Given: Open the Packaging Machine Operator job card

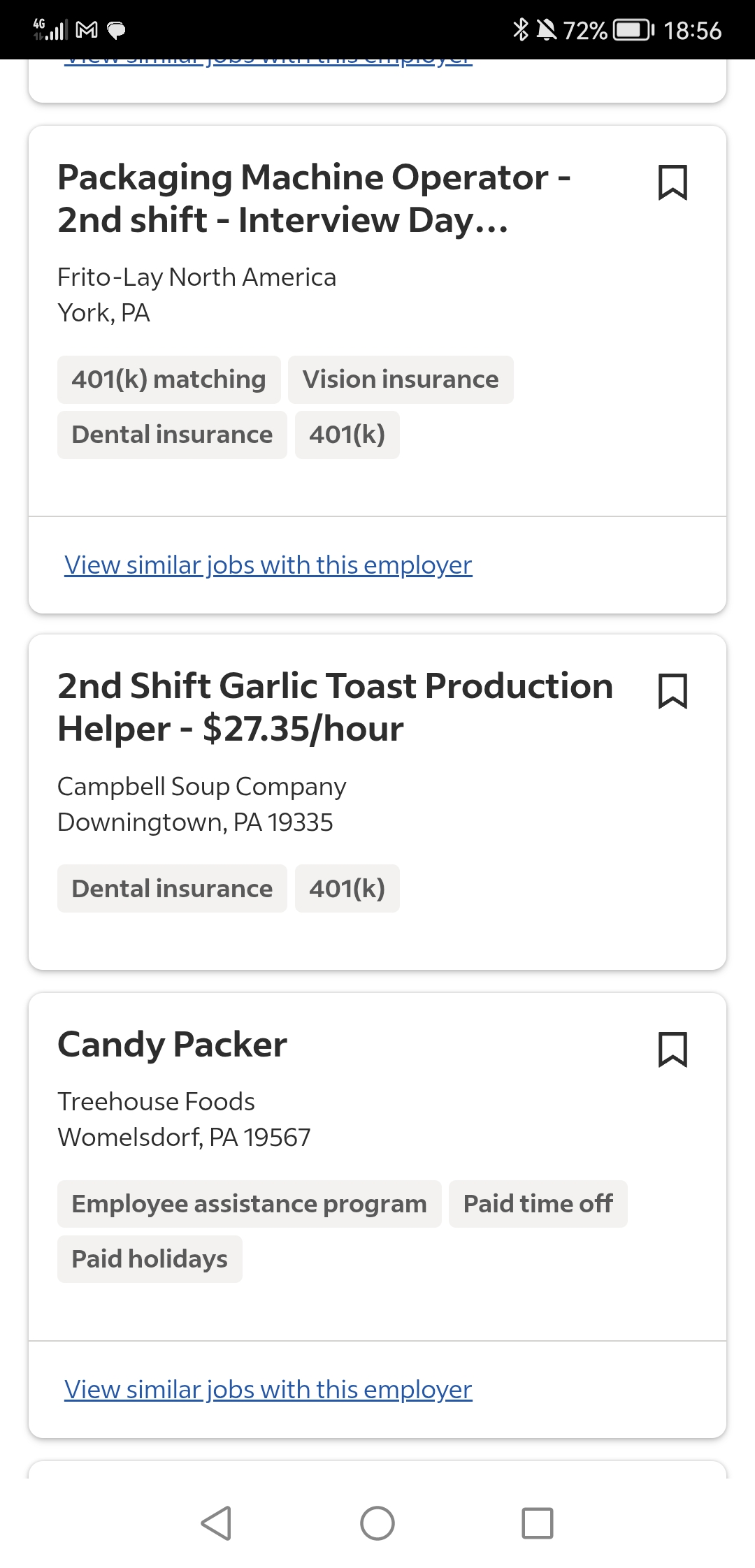Looking at the screenshot, I should coord(315,198).
